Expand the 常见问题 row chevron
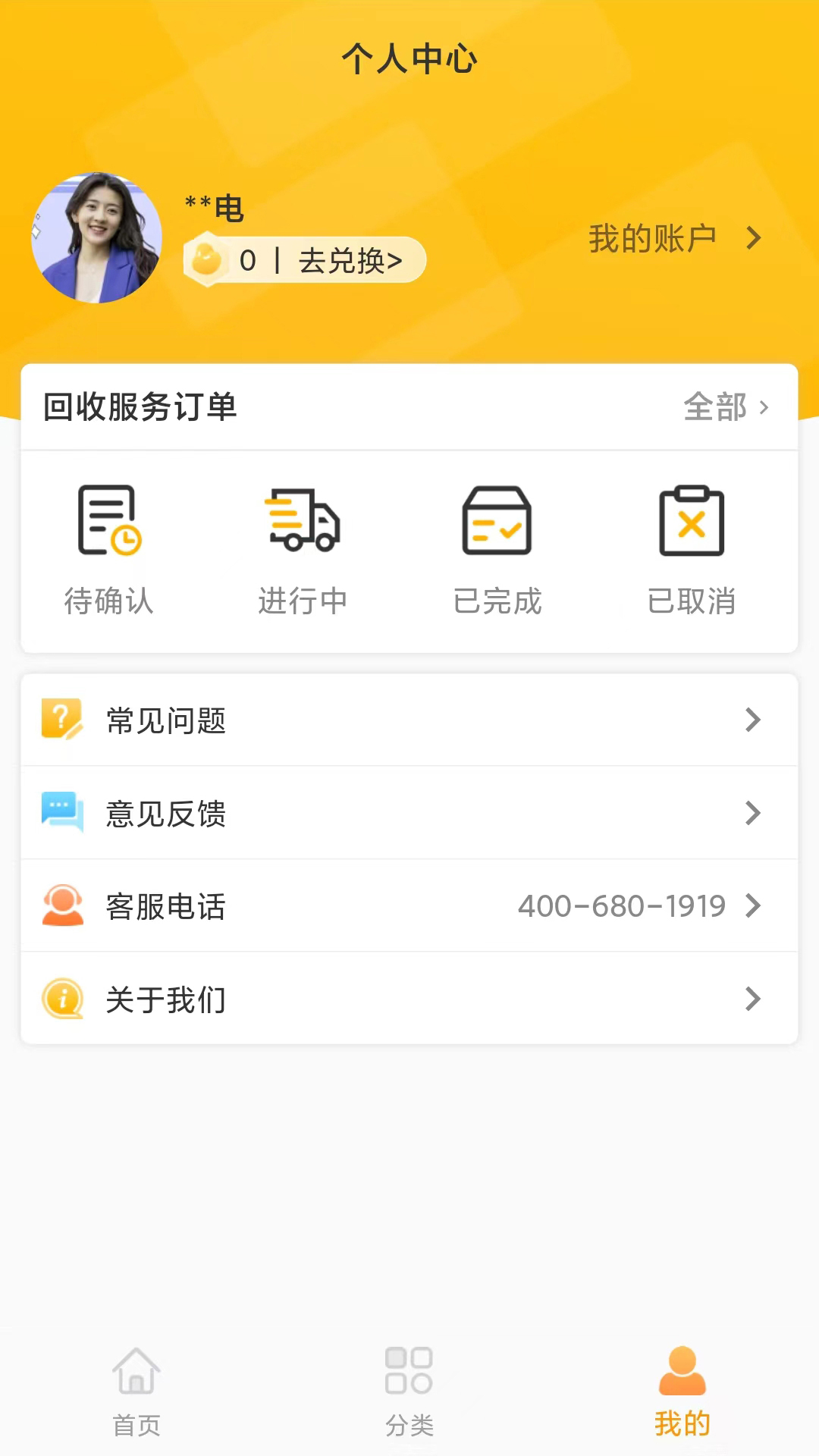819x1456 pixels. coord(754,720)
